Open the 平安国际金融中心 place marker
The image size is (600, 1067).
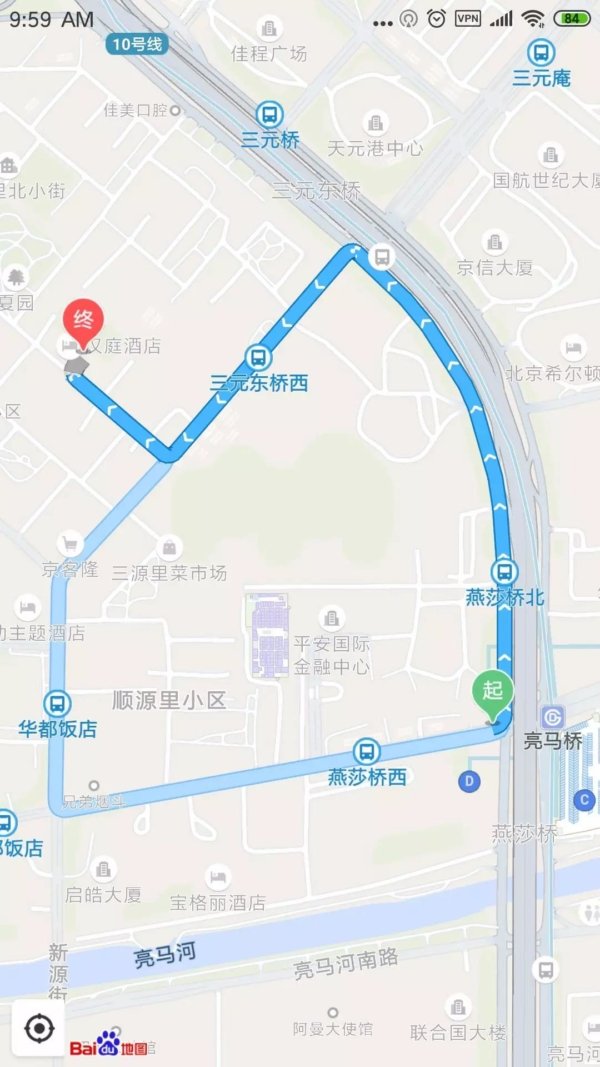tap(330, 620)
